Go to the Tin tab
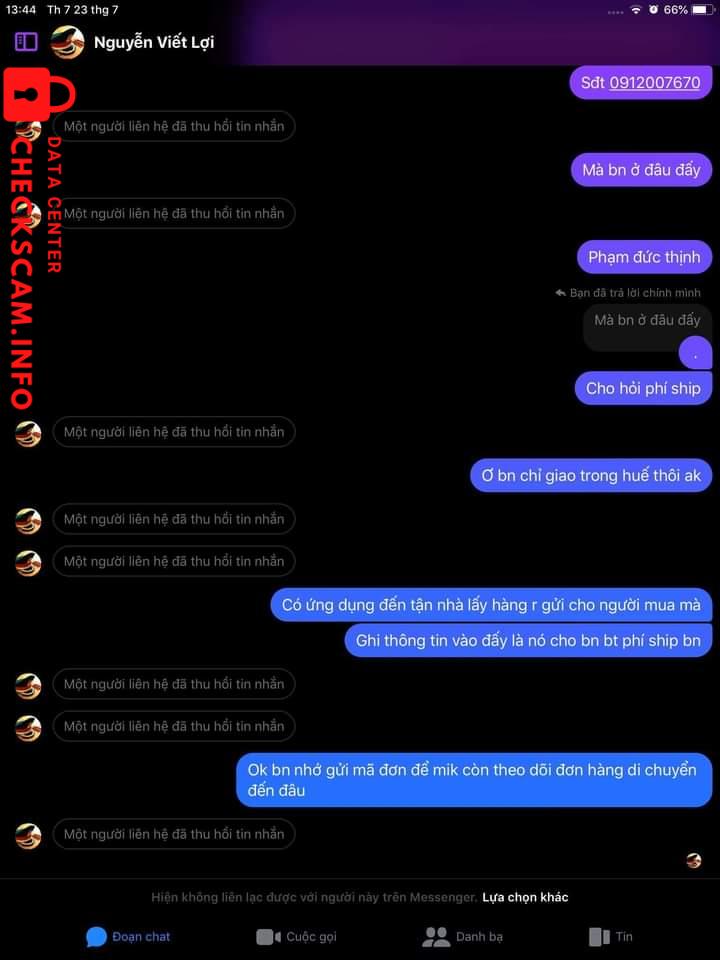This screenshot has height=960, width=720. coord(611,937)
